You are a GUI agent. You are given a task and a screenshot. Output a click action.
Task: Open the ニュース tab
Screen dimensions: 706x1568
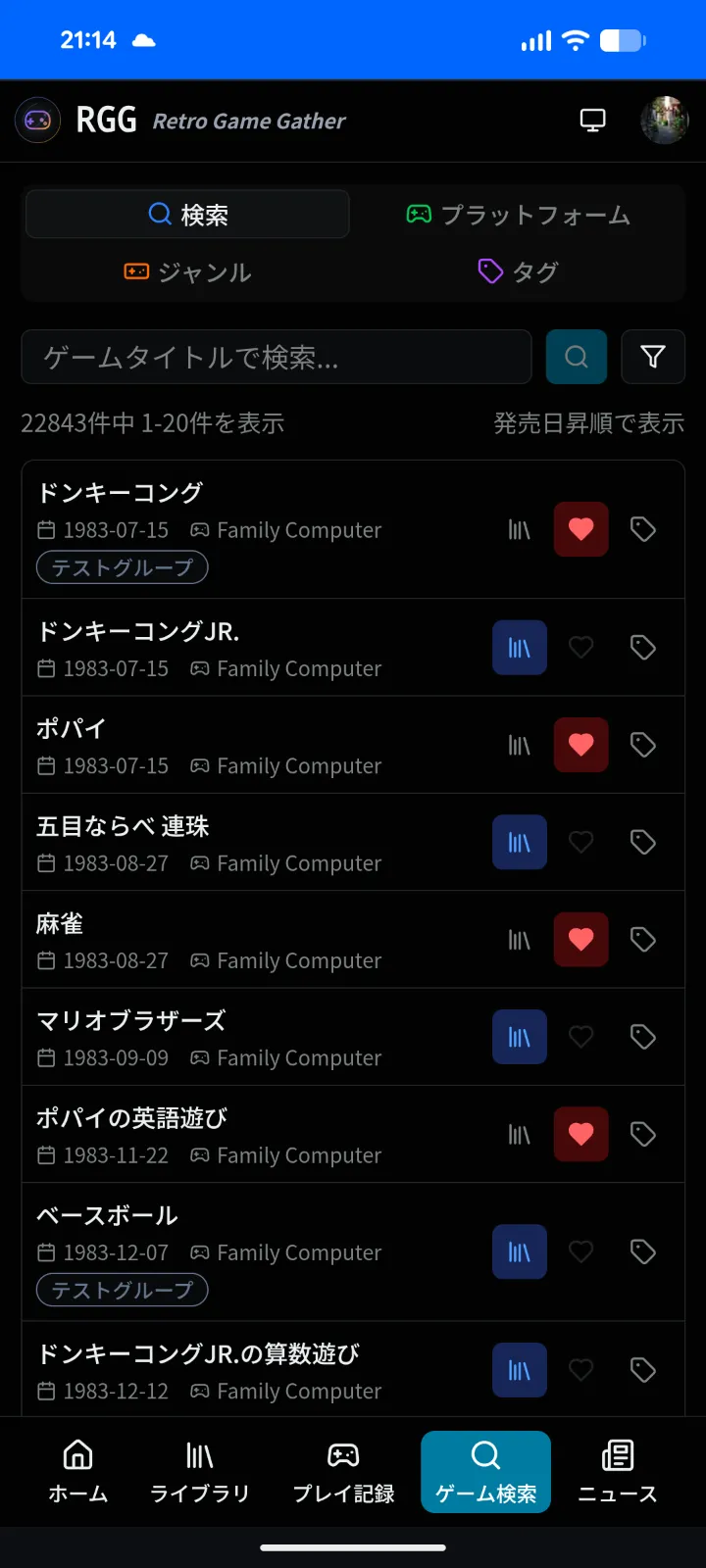click(618, 1472)
